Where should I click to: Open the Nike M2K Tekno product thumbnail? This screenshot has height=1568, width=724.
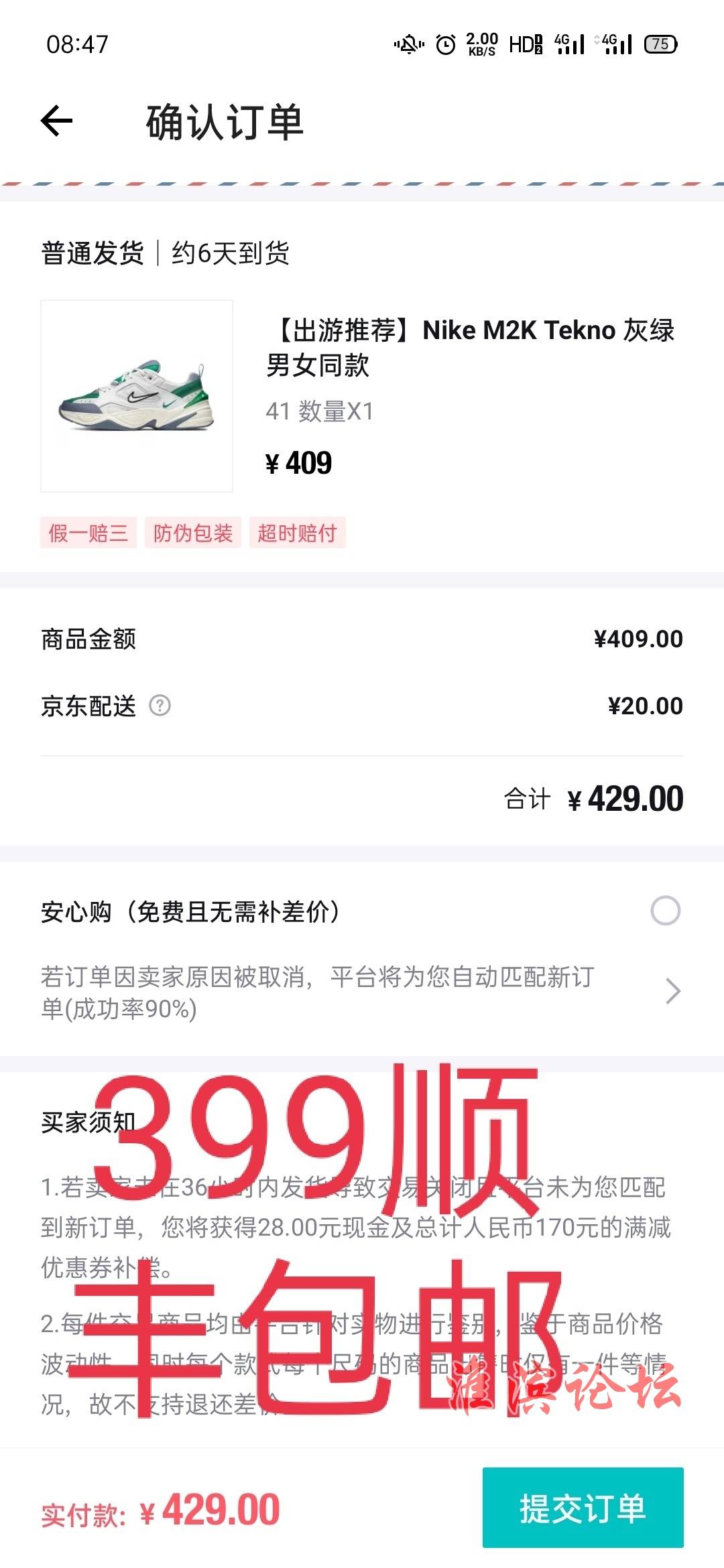click(137, 396)
